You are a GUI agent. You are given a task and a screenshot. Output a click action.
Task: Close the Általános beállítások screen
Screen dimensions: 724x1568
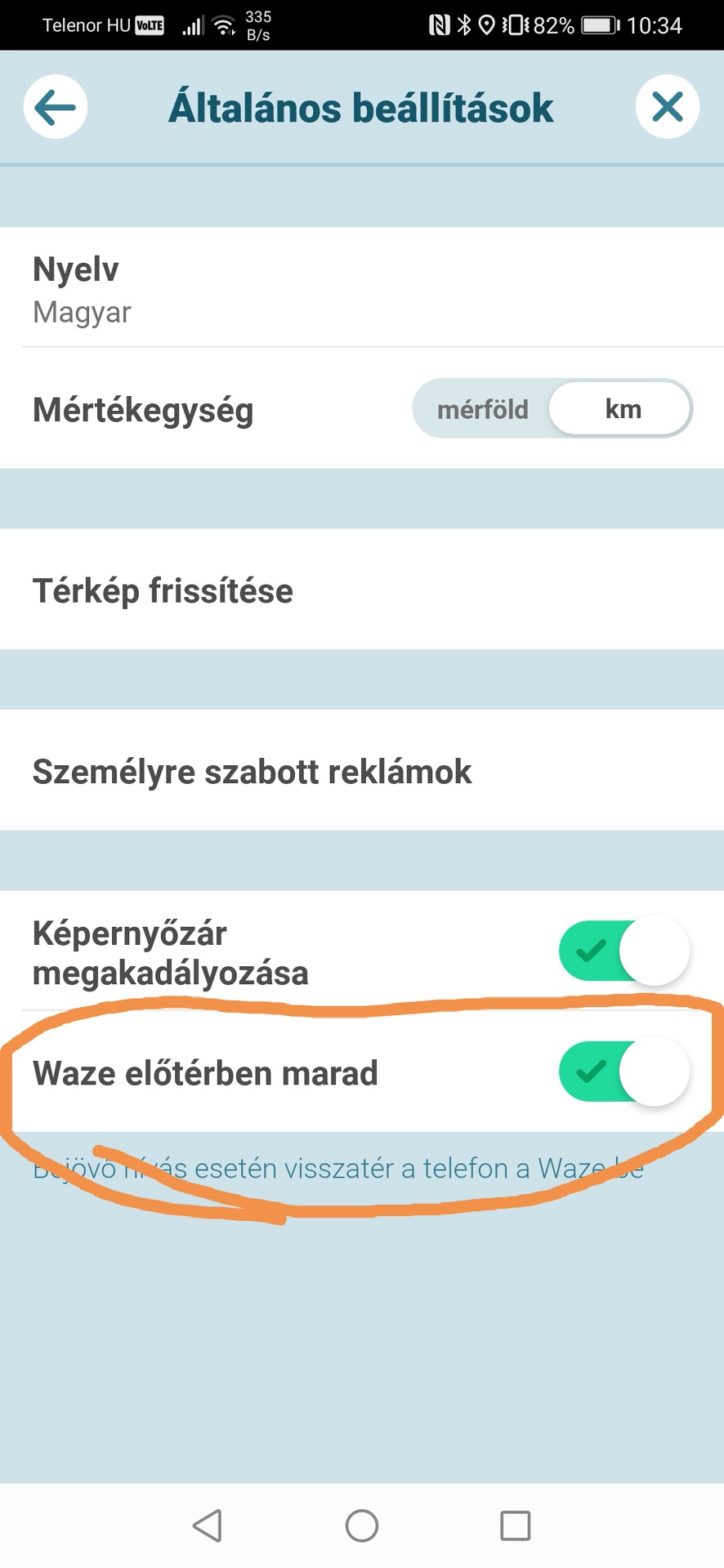[667, 107]
